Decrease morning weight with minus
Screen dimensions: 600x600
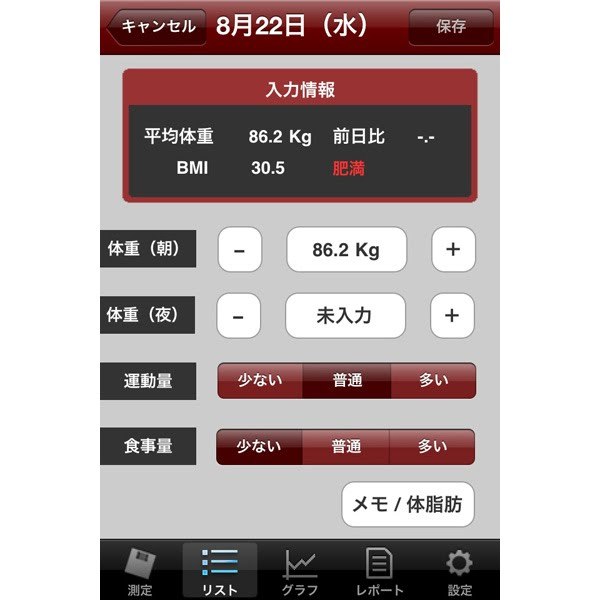[x=239, y=250]
